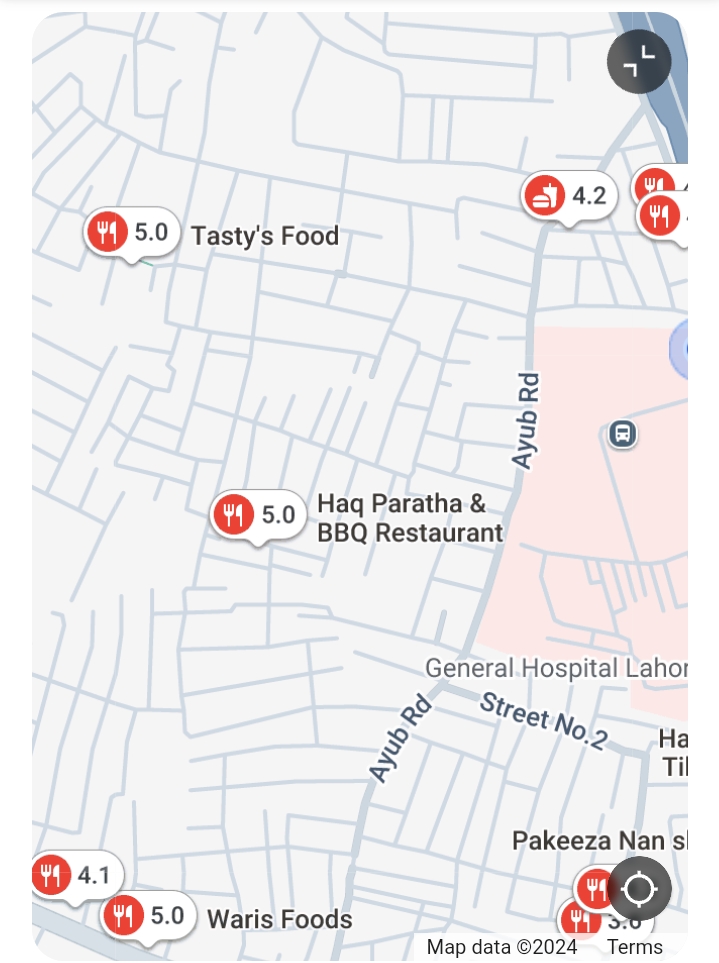
Task: Tap the bus stop marker
Action: (x=623, y=434)
